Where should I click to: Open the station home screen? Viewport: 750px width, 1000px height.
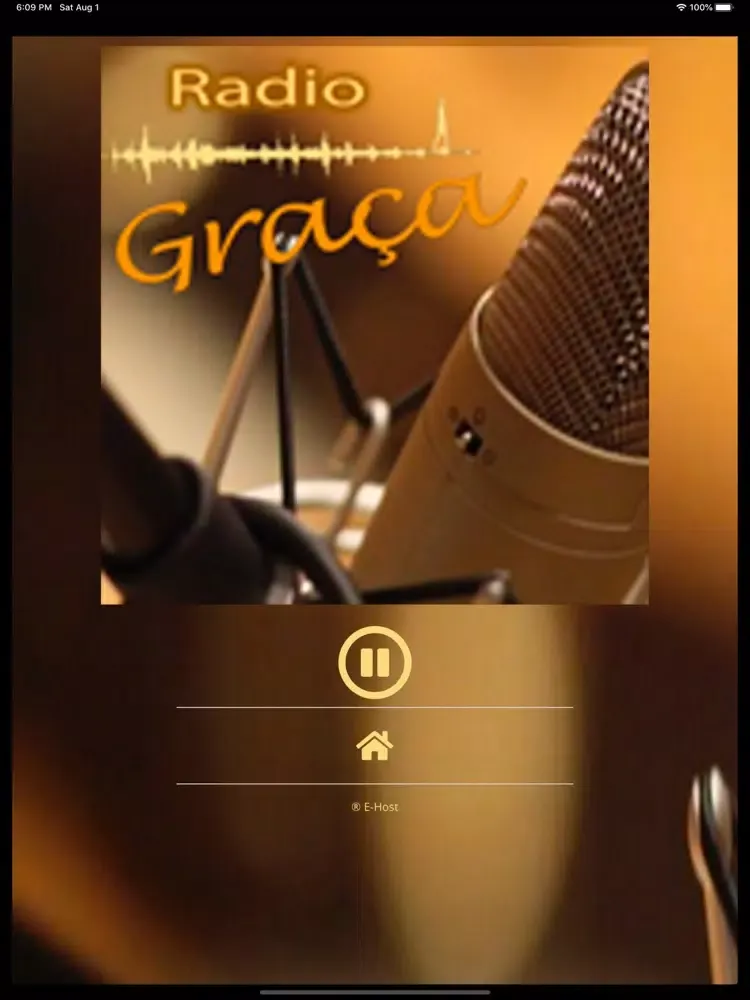tap(374, 745)
